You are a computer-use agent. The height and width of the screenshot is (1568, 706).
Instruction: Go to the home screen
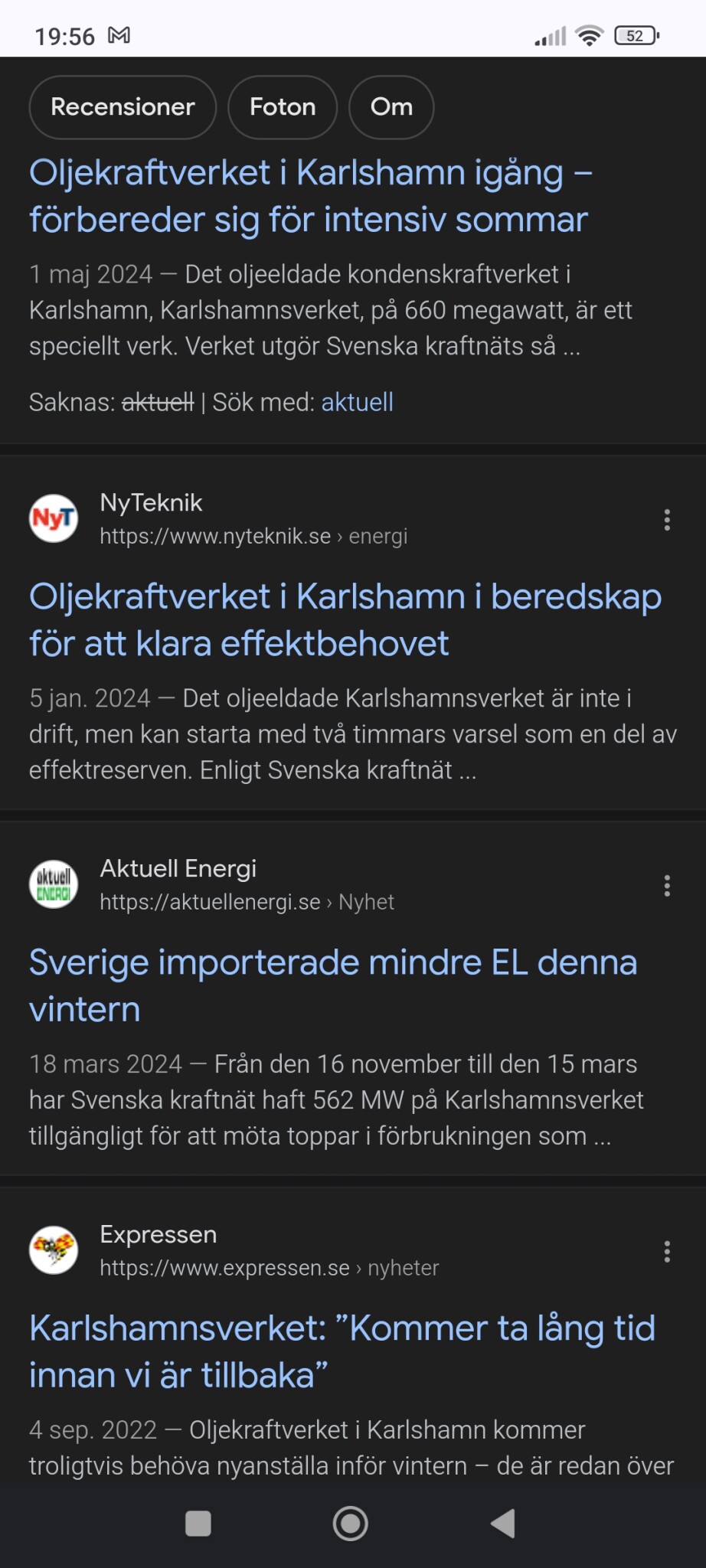[x=351, y=1524]
